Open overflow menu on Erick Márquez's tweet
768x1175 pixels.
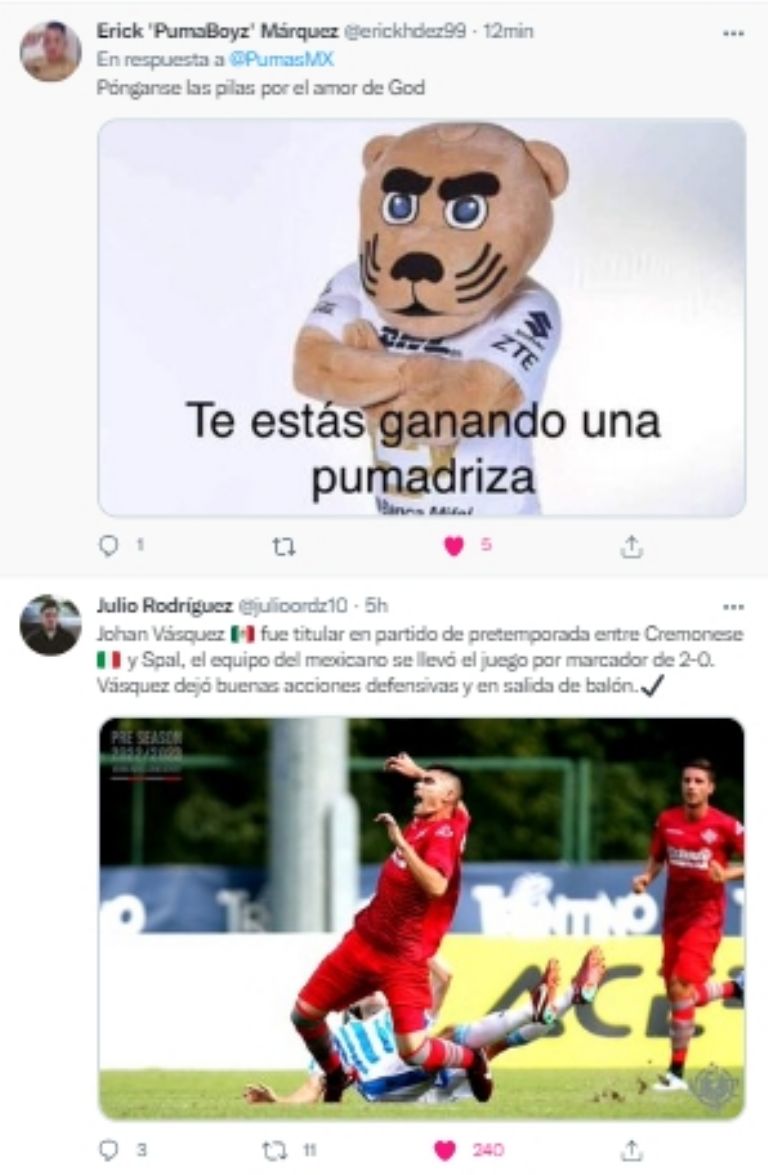tap(733, 32)
